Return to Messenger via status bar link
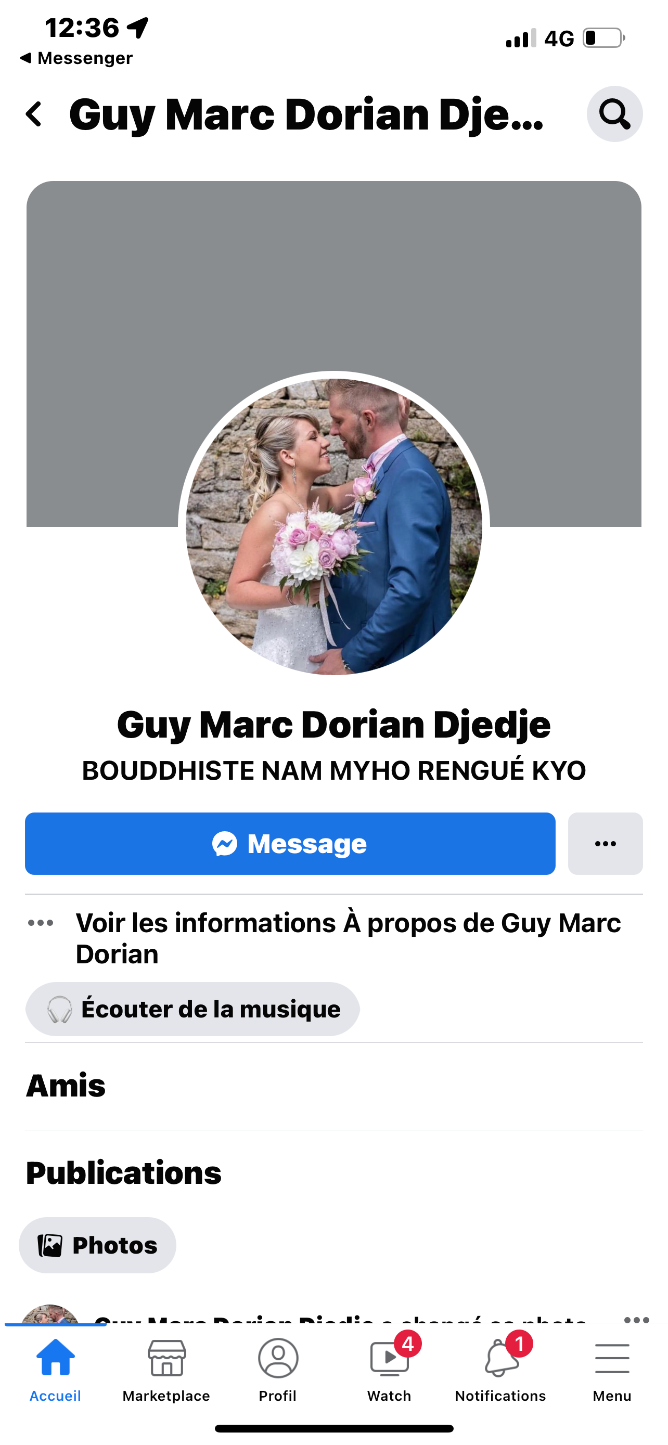This screenshot has width=668, height=1445. tap(77, 58)
